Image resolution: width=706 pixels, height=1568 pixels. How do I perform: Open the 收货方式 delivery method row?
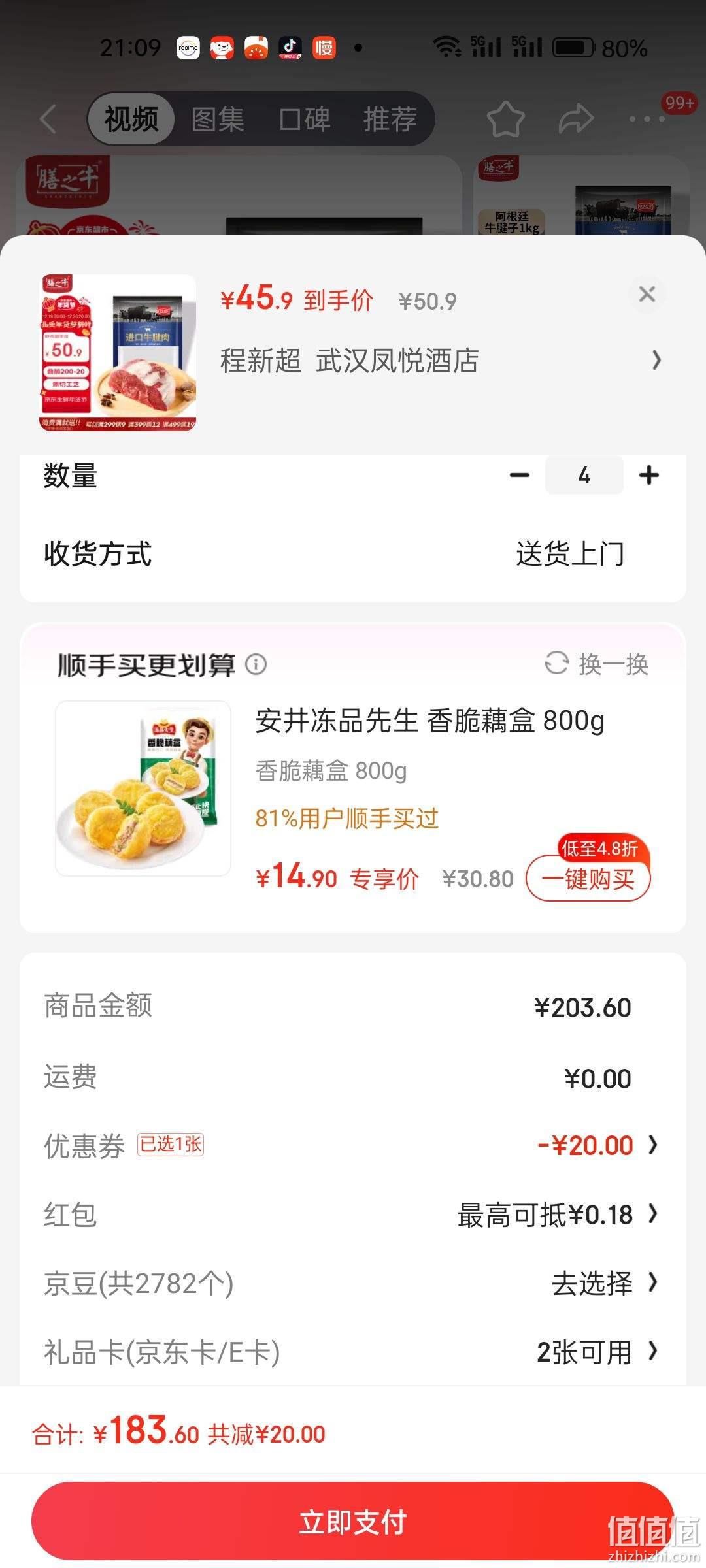(x=353, y=554)
